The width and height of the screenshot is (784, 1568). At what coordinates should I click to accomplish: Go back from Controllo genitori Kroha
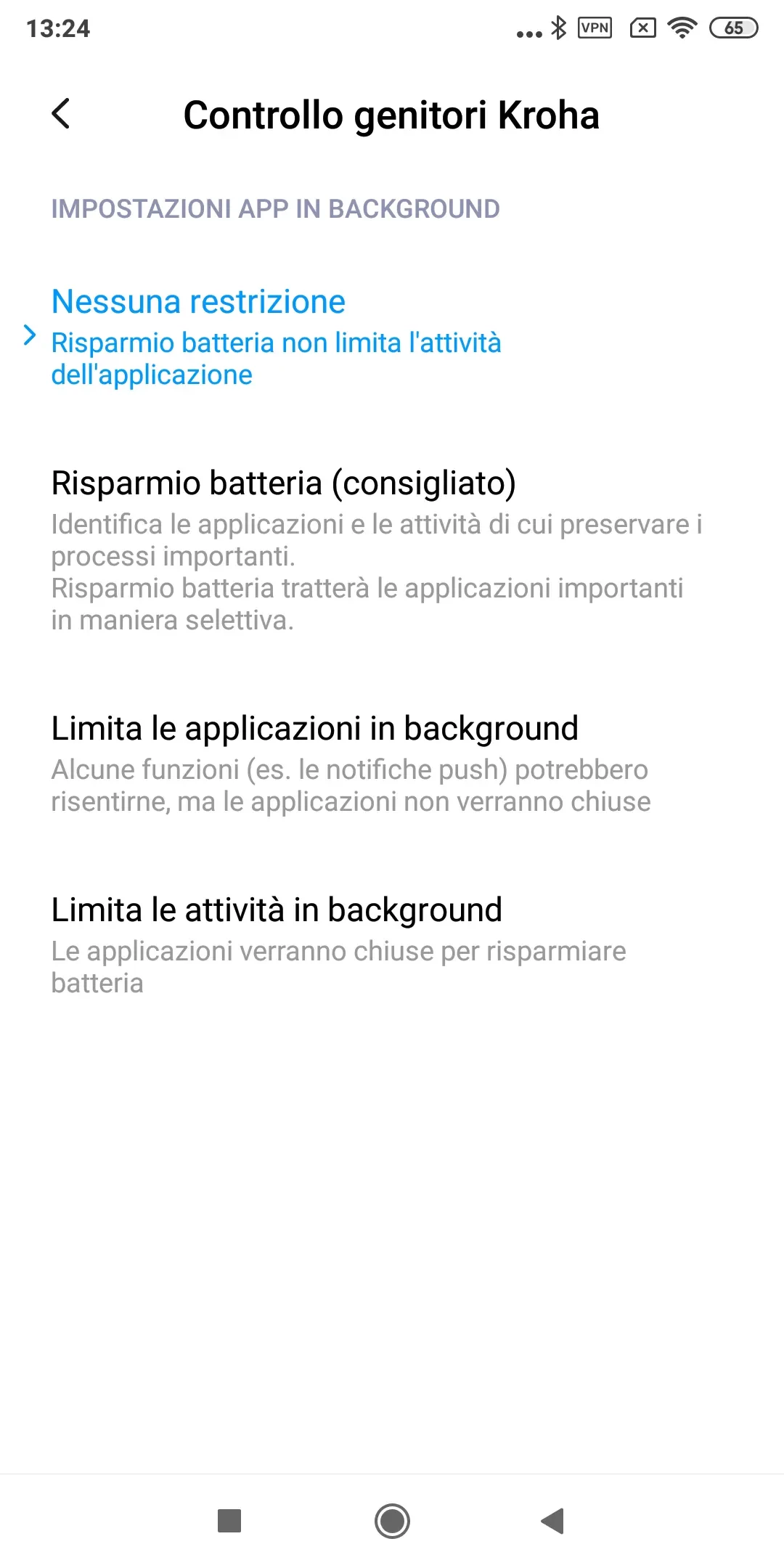click(x=62, y=114)
